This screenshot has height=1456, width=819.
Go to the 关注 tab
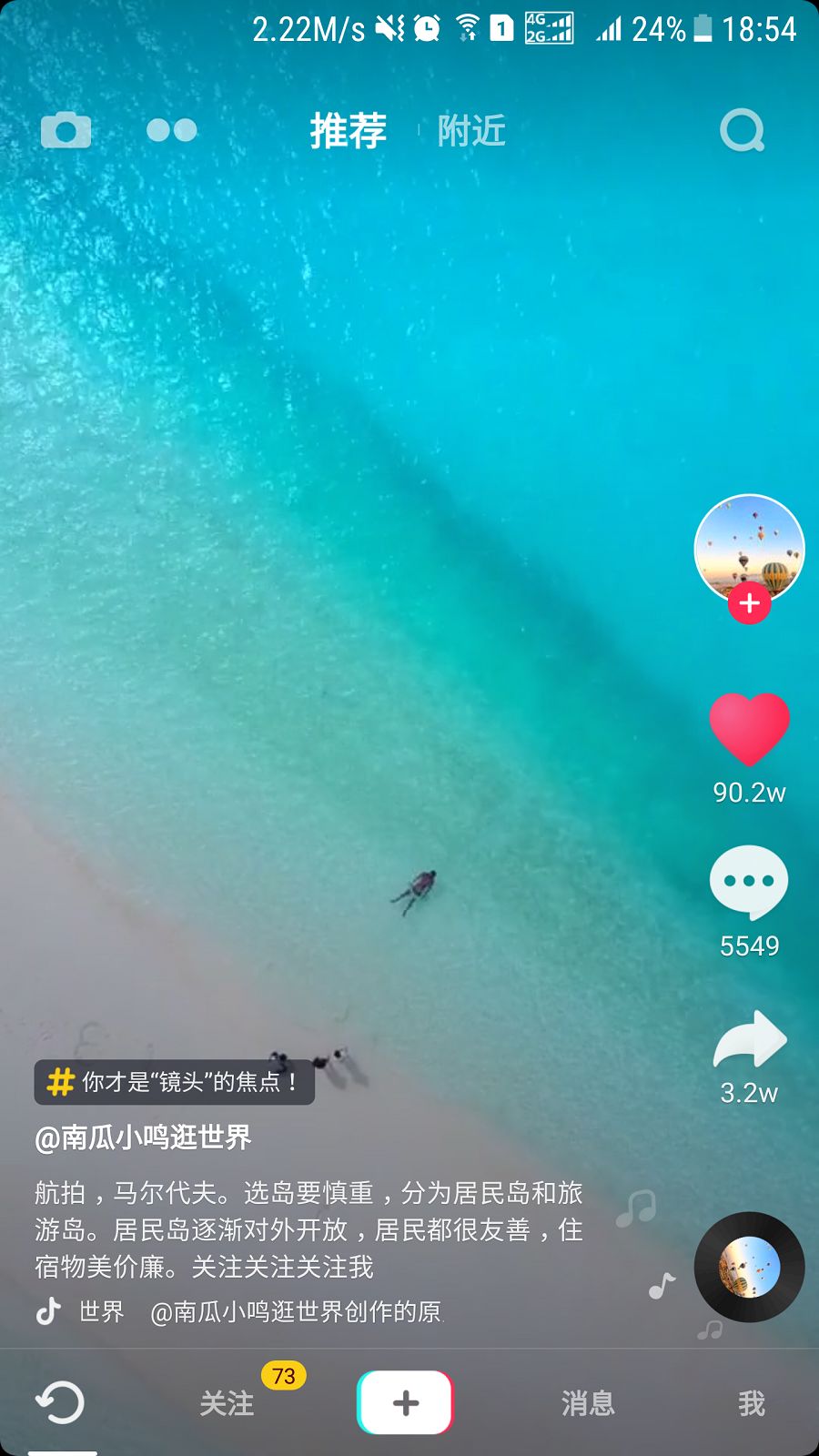pos(227,1403)
